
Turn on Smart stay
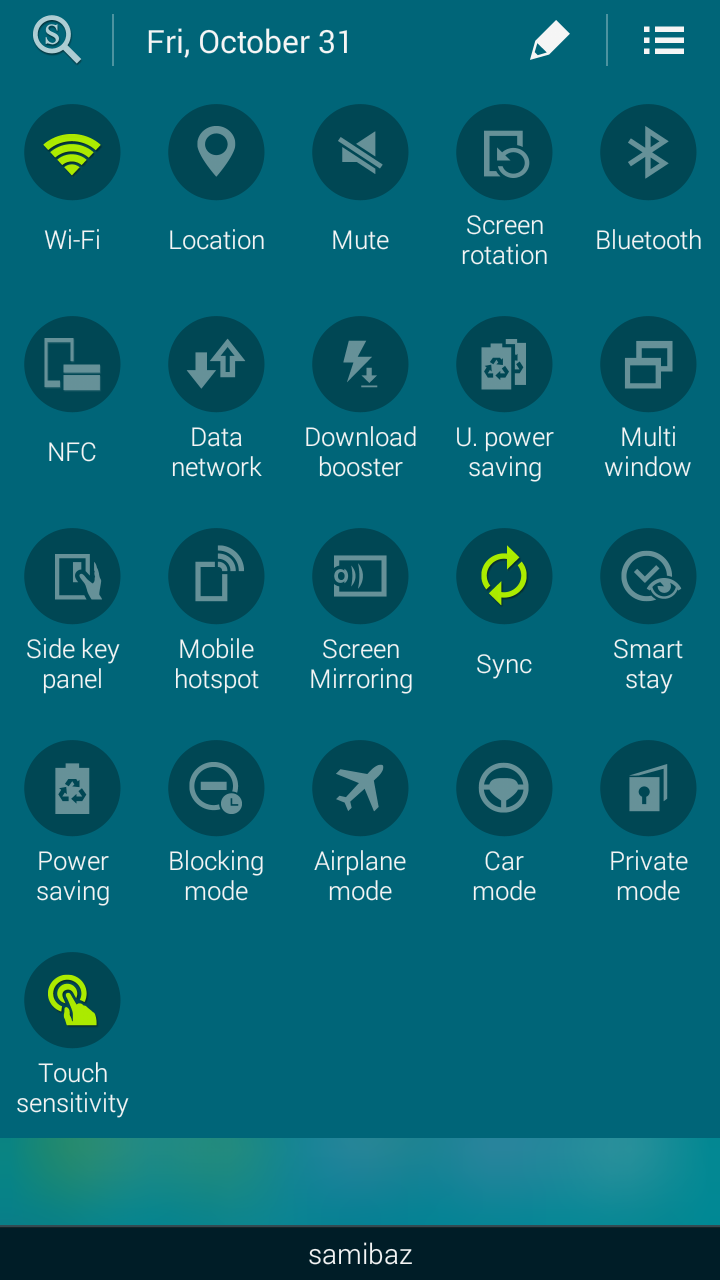pos(648,577)
